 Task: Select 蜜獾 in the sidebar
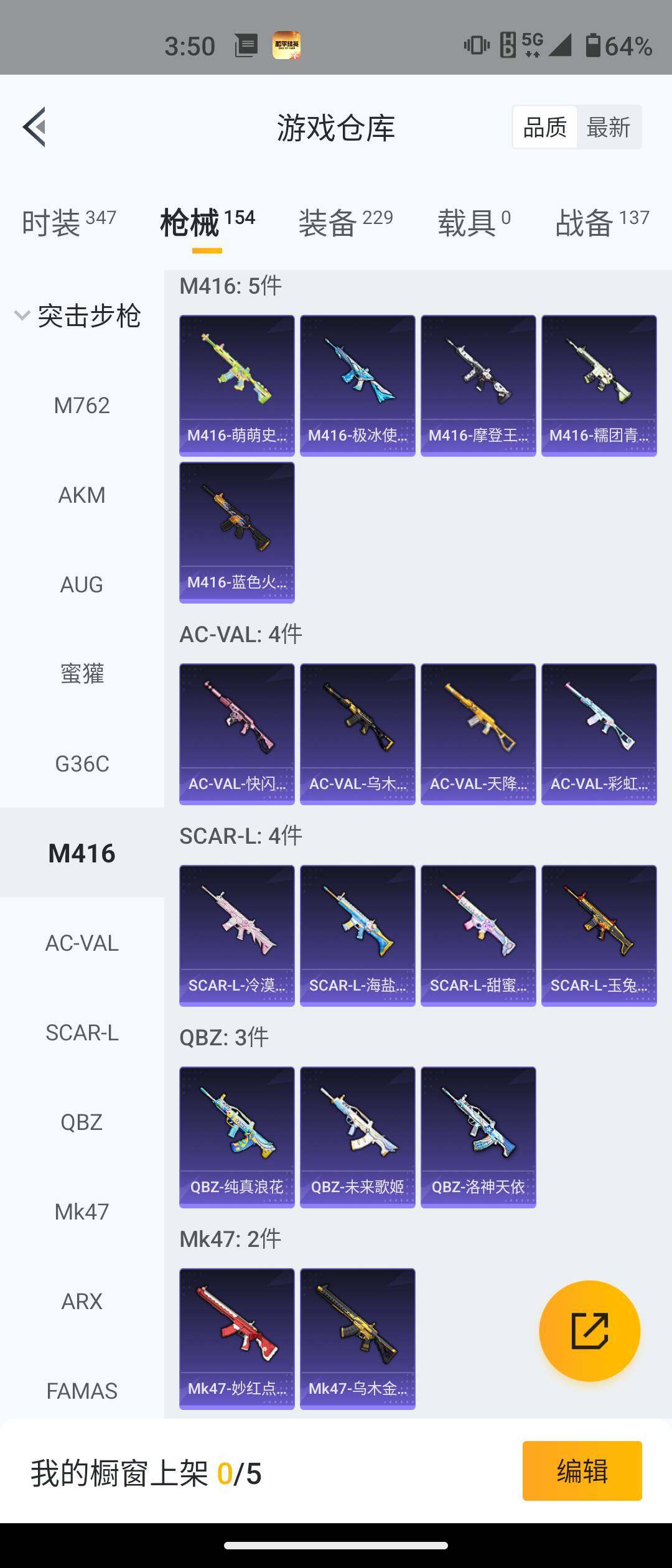pos(82,674)
